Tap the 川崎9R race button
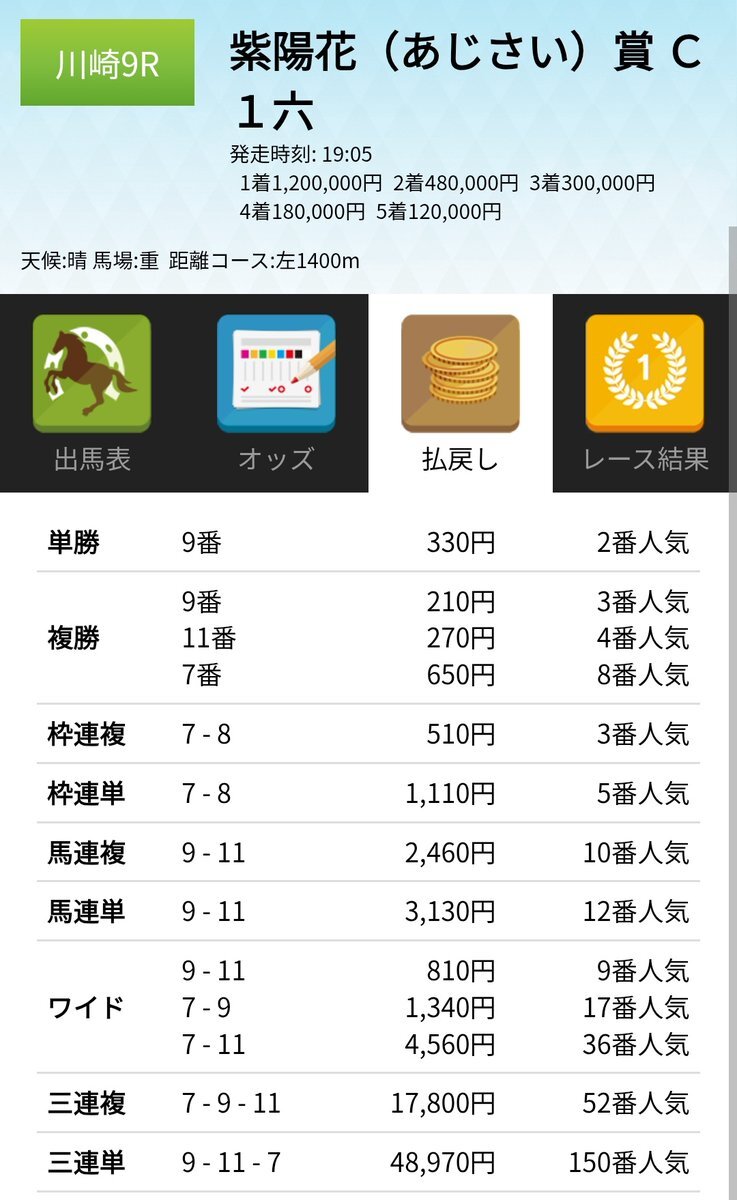 click(x=107, y=69)
